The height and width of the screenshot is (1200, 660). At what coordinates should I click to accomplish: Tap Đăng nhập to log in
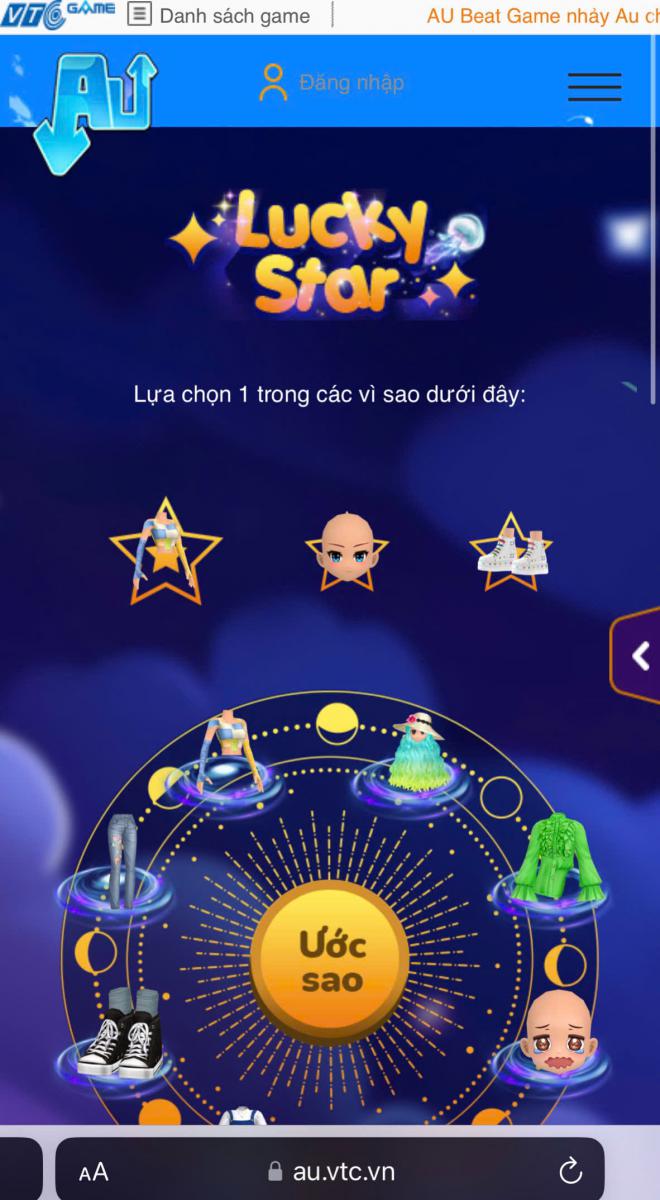click(331, 82)
